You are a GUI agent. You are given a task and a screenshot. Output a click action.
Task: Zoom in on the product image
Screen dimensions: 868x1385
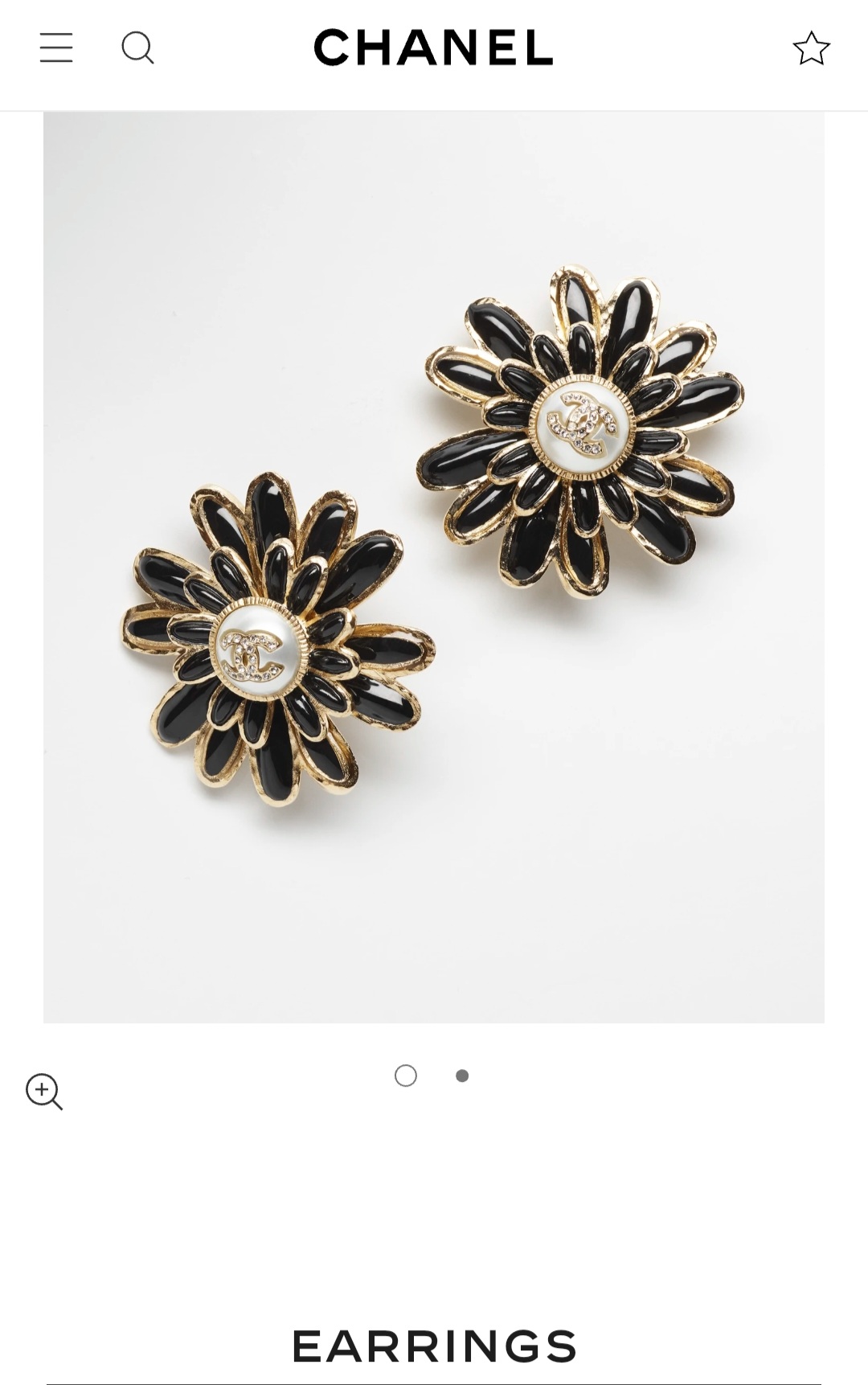[x=44, y=1092]
